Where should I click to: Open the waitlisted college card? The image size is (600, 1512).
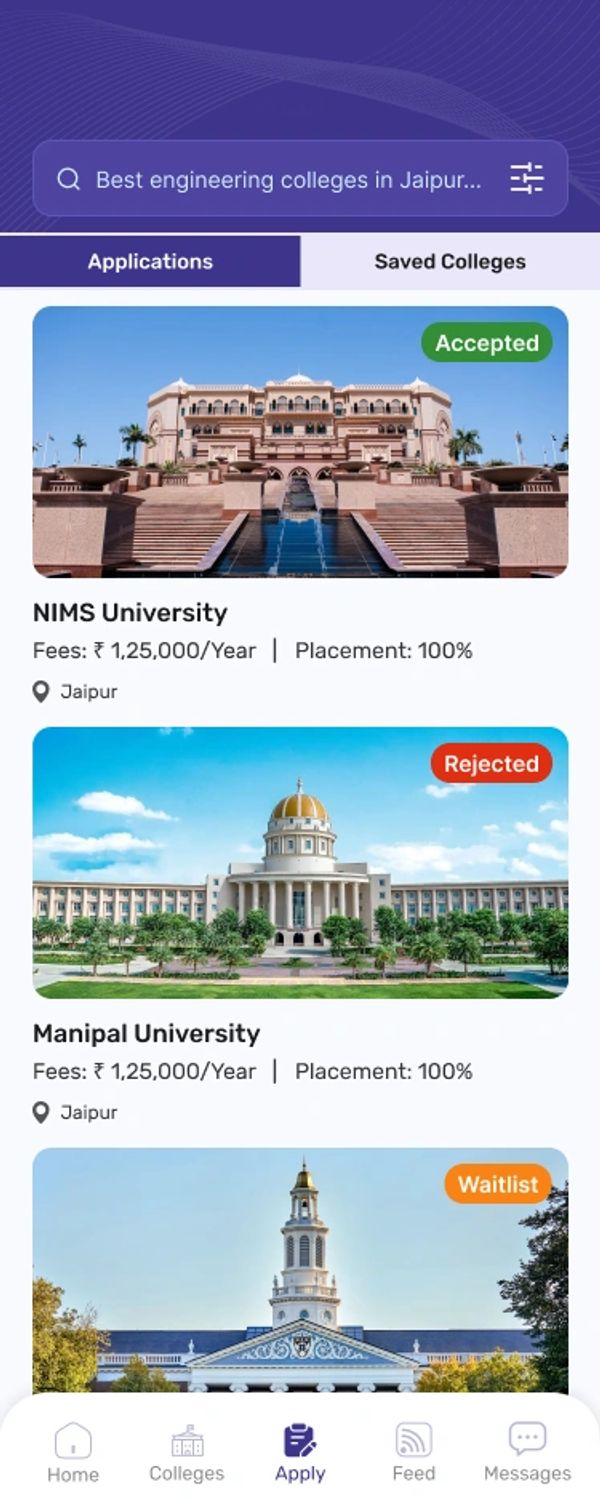300,1270
